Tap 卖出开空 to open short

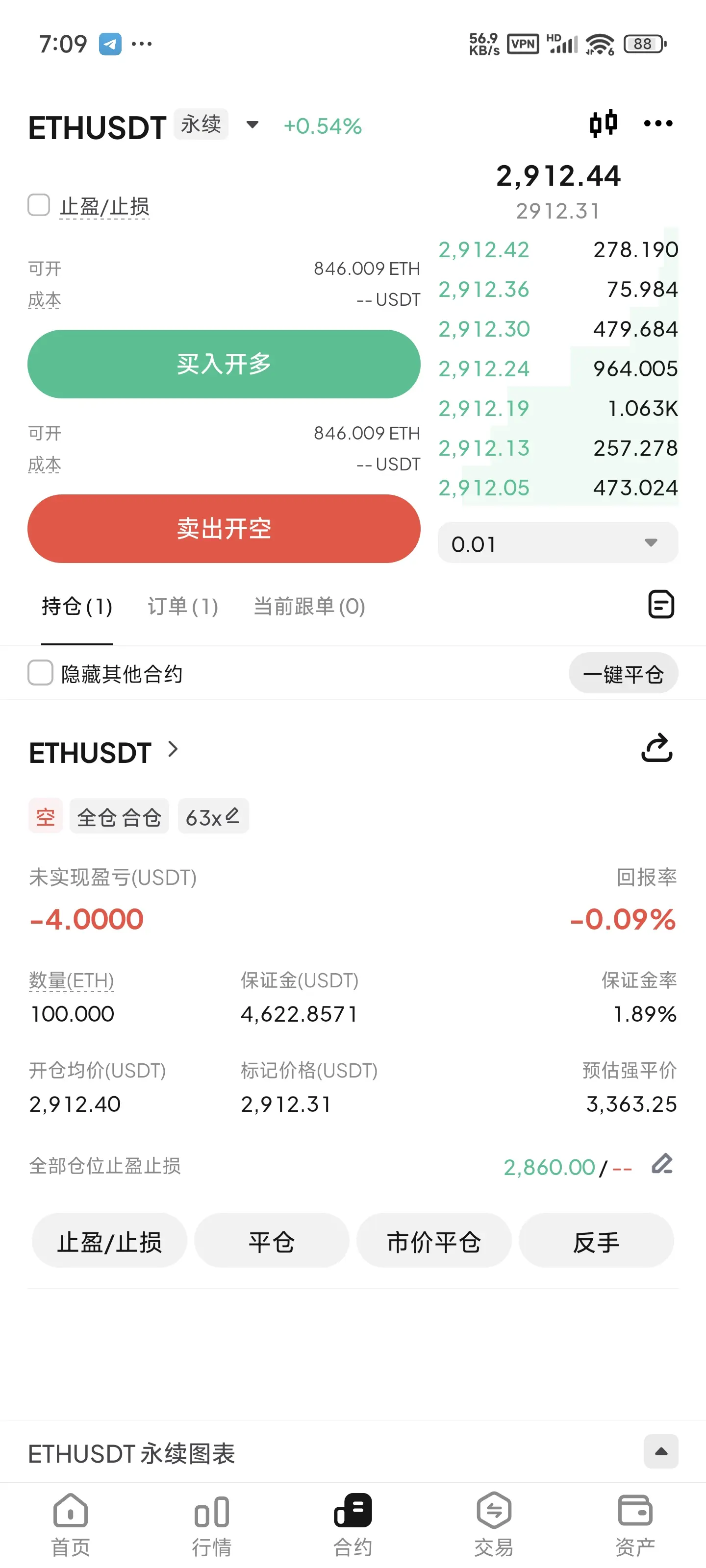pyautogui.click(x=224, y=528)
